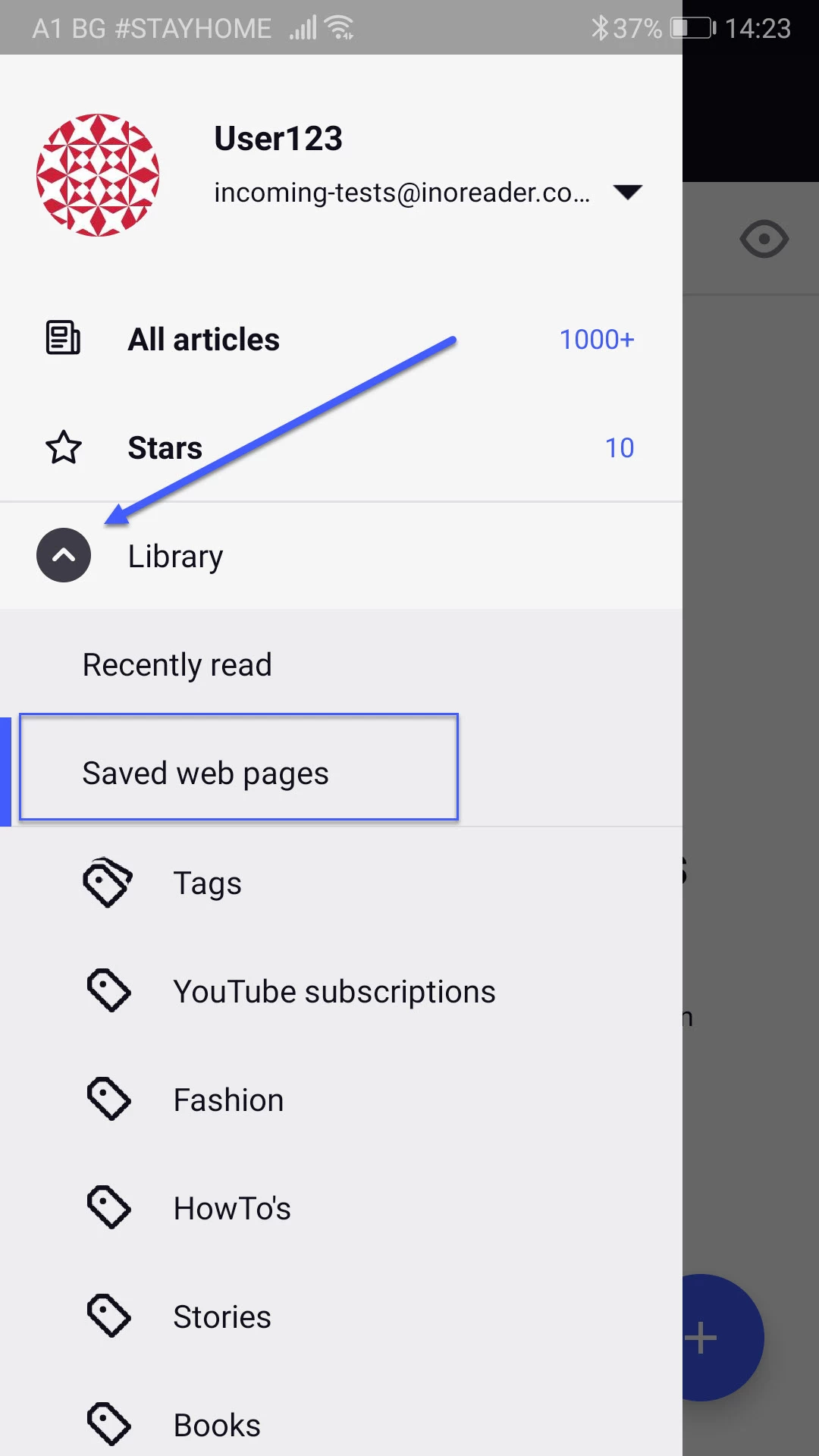Click the tag icon next to HowTo's
This screenshot has width=819, height=1456.
click(108, 1207)
